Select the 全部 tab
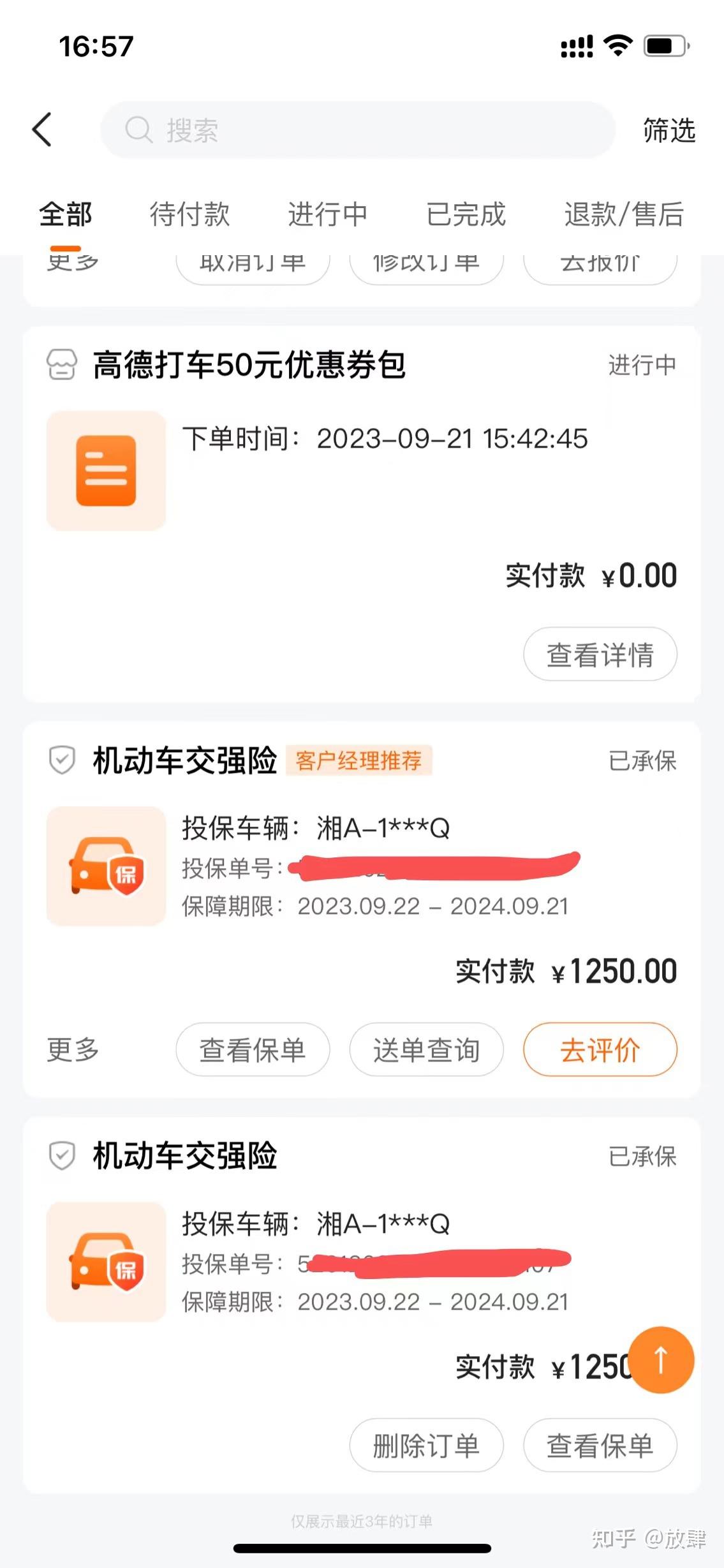This screenshot has width=724, height=1568. pos(66,214)
